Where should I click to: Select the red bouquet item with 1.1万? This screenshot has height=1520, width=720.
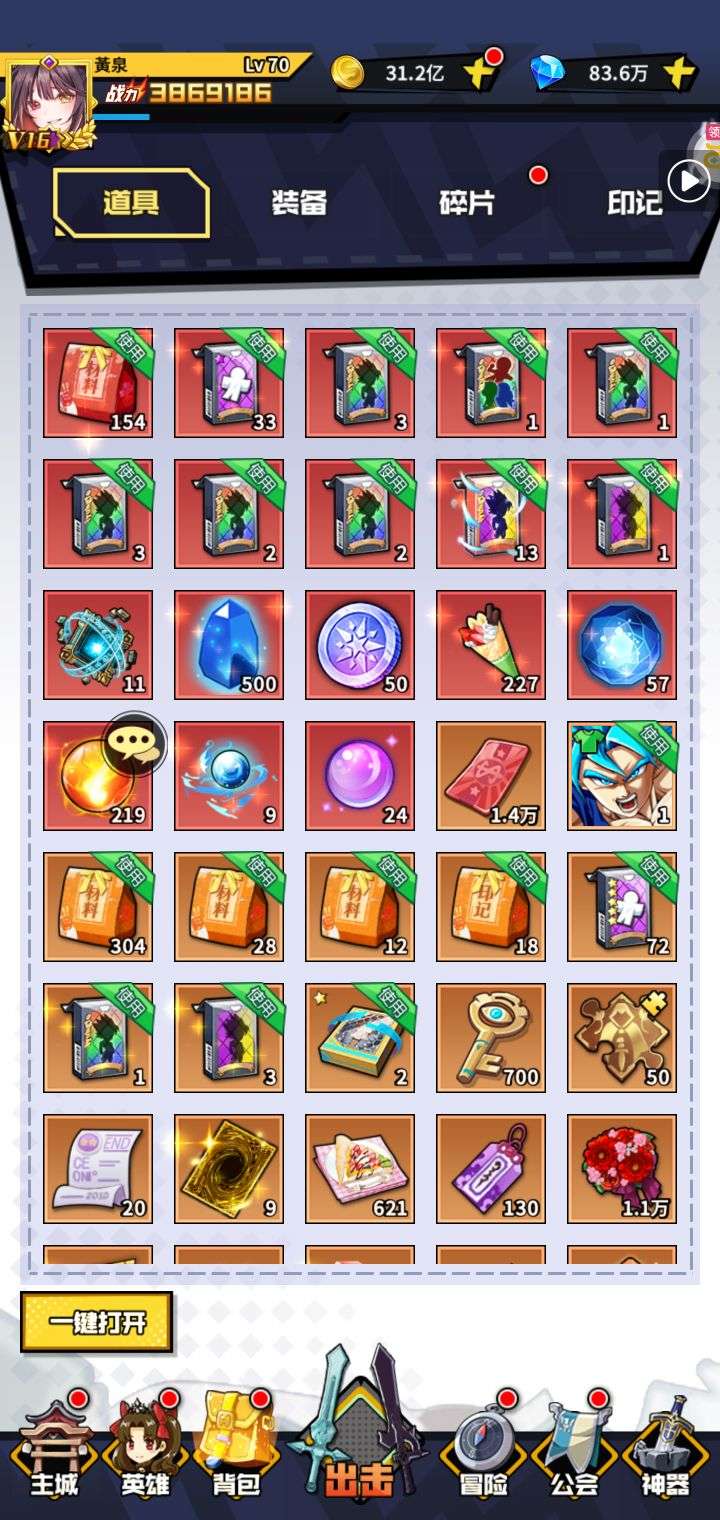coord(622,1169)
